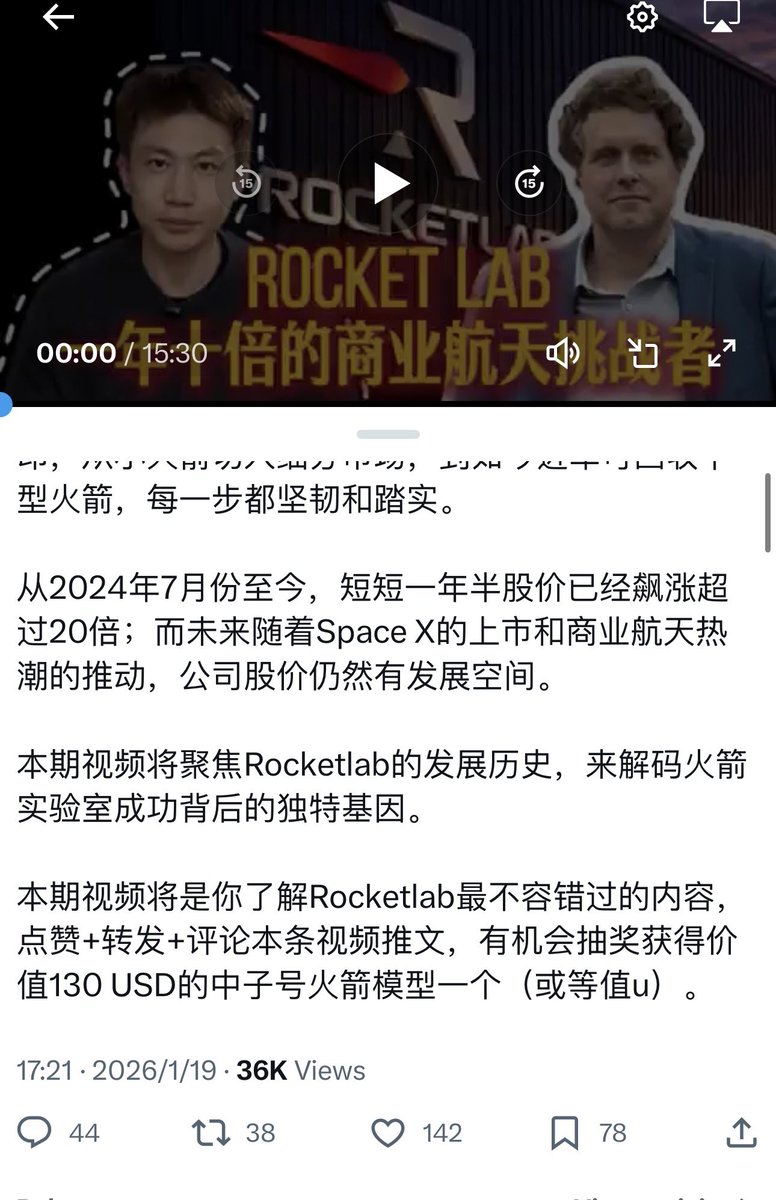Screen dimensions: 776x1200
Task: Mute the video sound
Action: tap(563, 352)
